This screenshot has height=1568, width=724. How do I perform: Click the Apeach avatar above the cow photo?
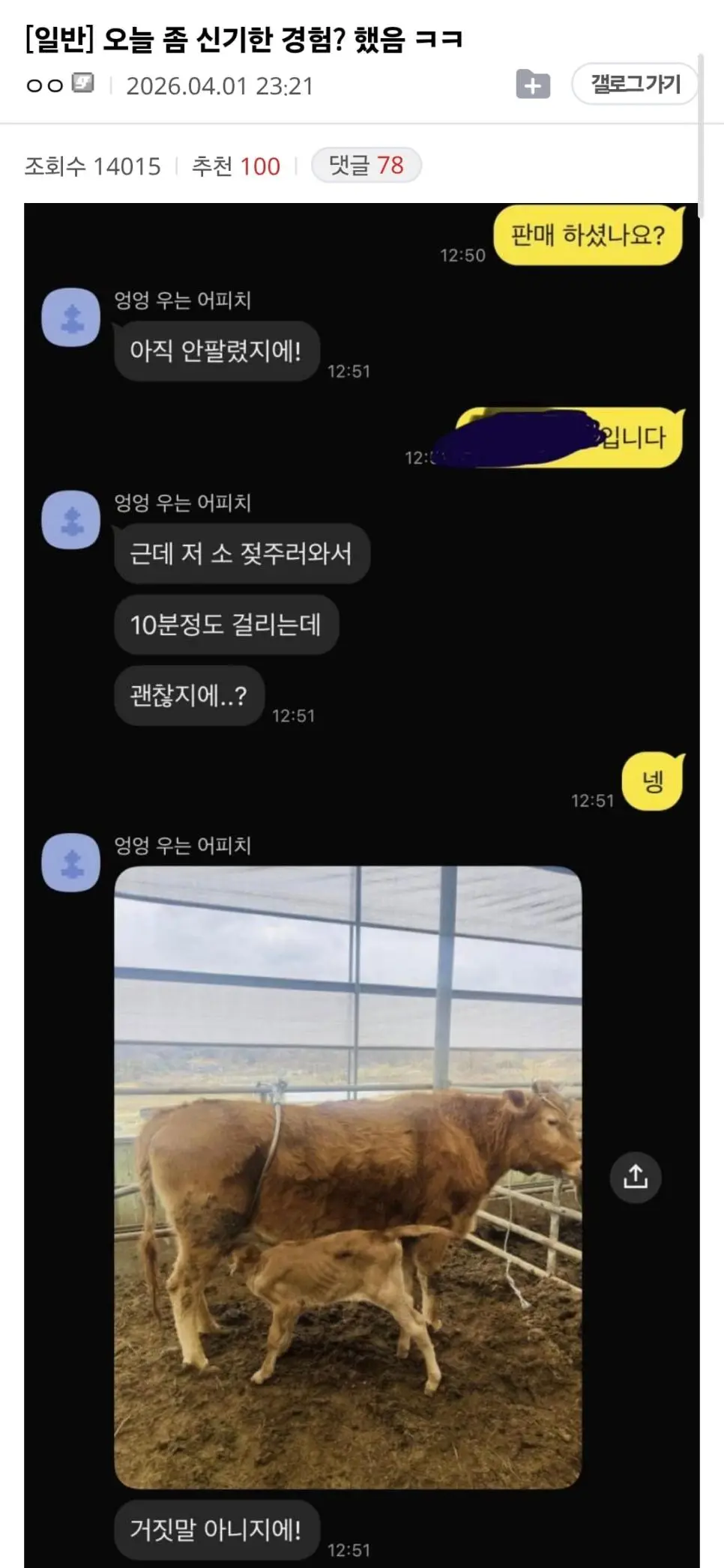[71, 863]
